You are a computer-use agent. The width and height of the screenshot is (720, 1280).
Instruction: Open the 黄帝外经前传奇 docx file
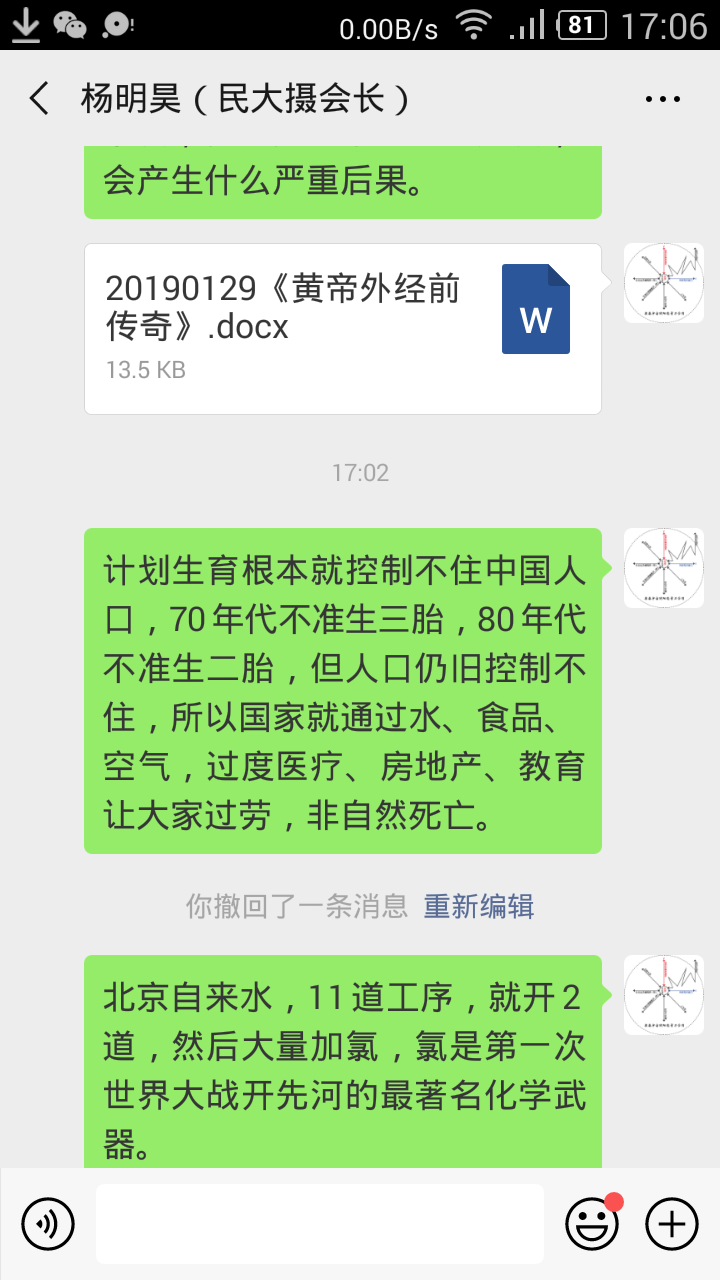[342, 328]
